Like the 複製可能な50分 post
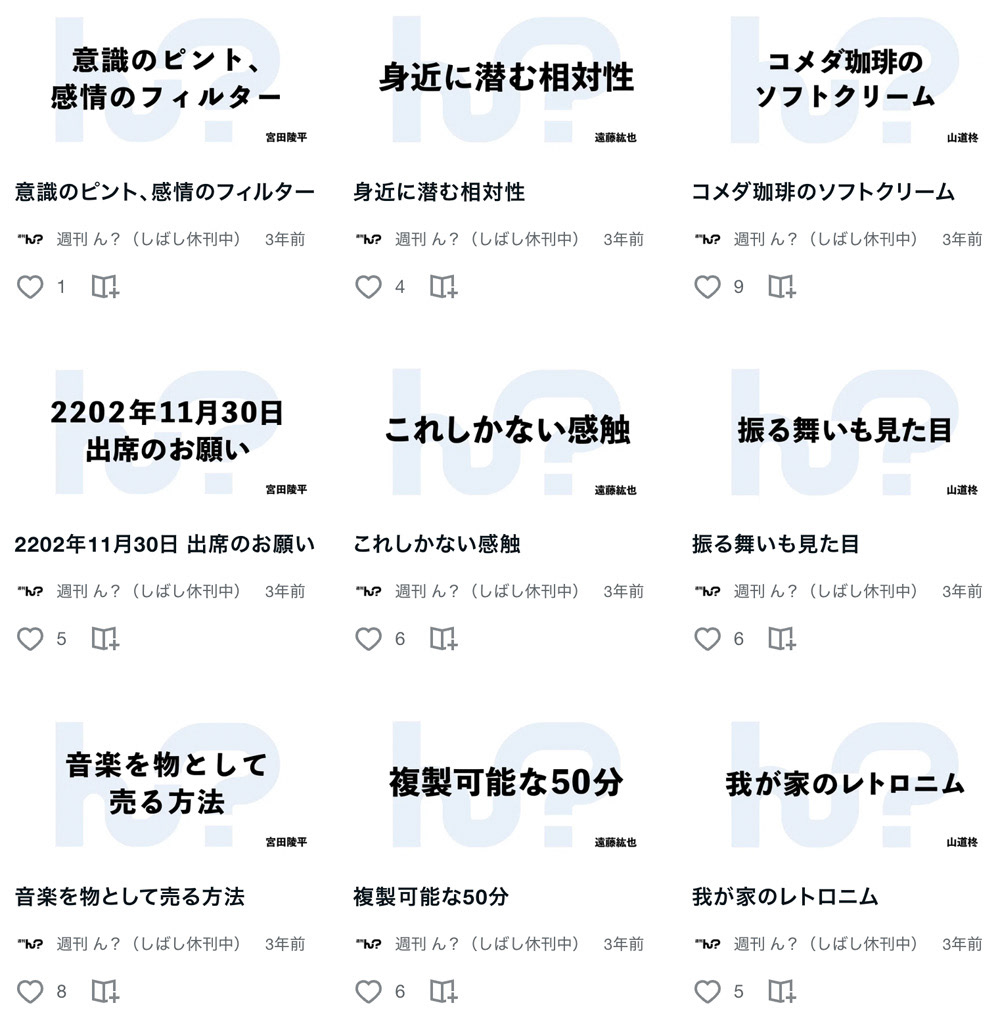The image size is (1000, 1022). coord(369,991)
